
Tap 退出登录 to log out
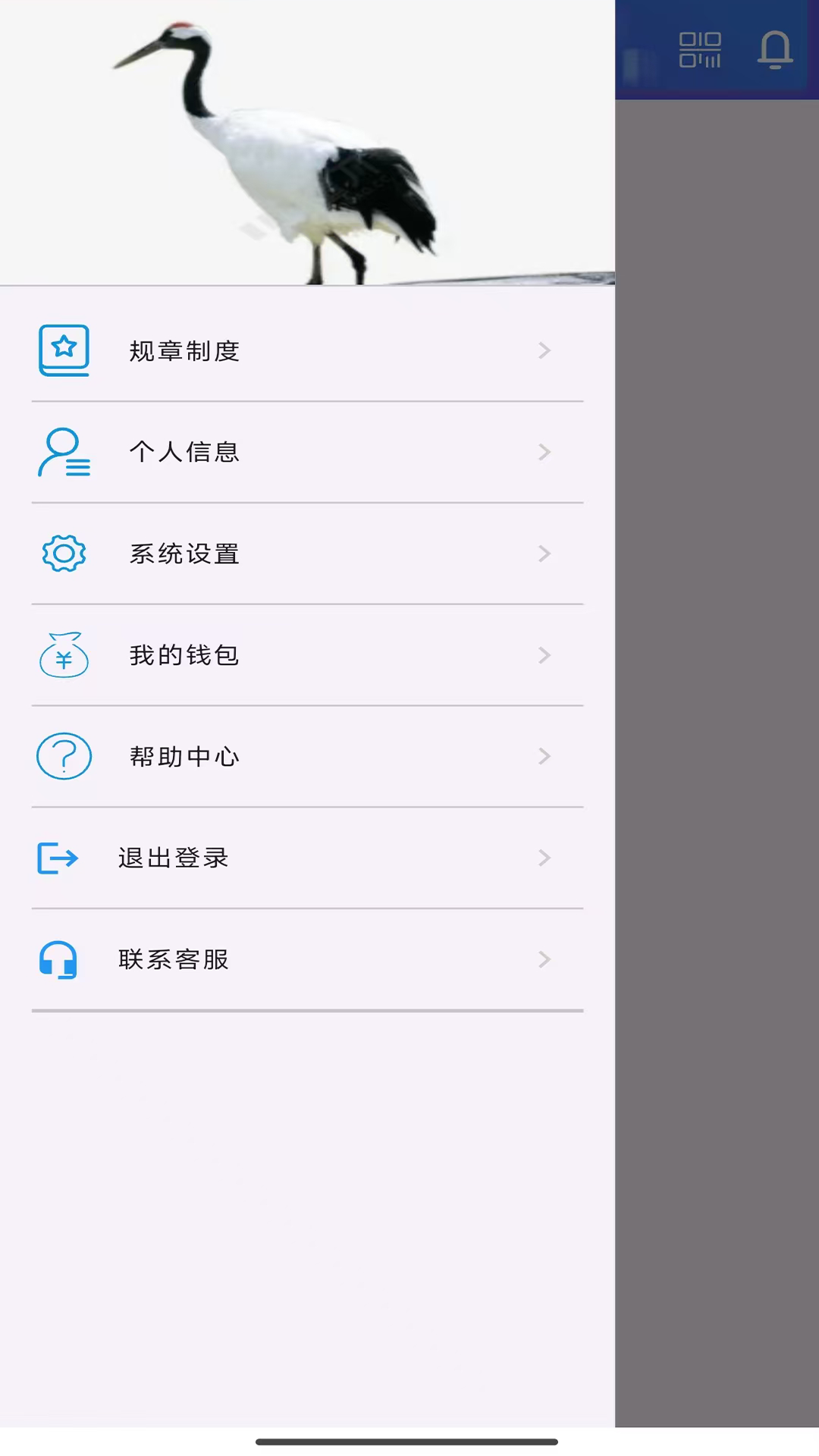pyautogui.click(x=173, y=858)
